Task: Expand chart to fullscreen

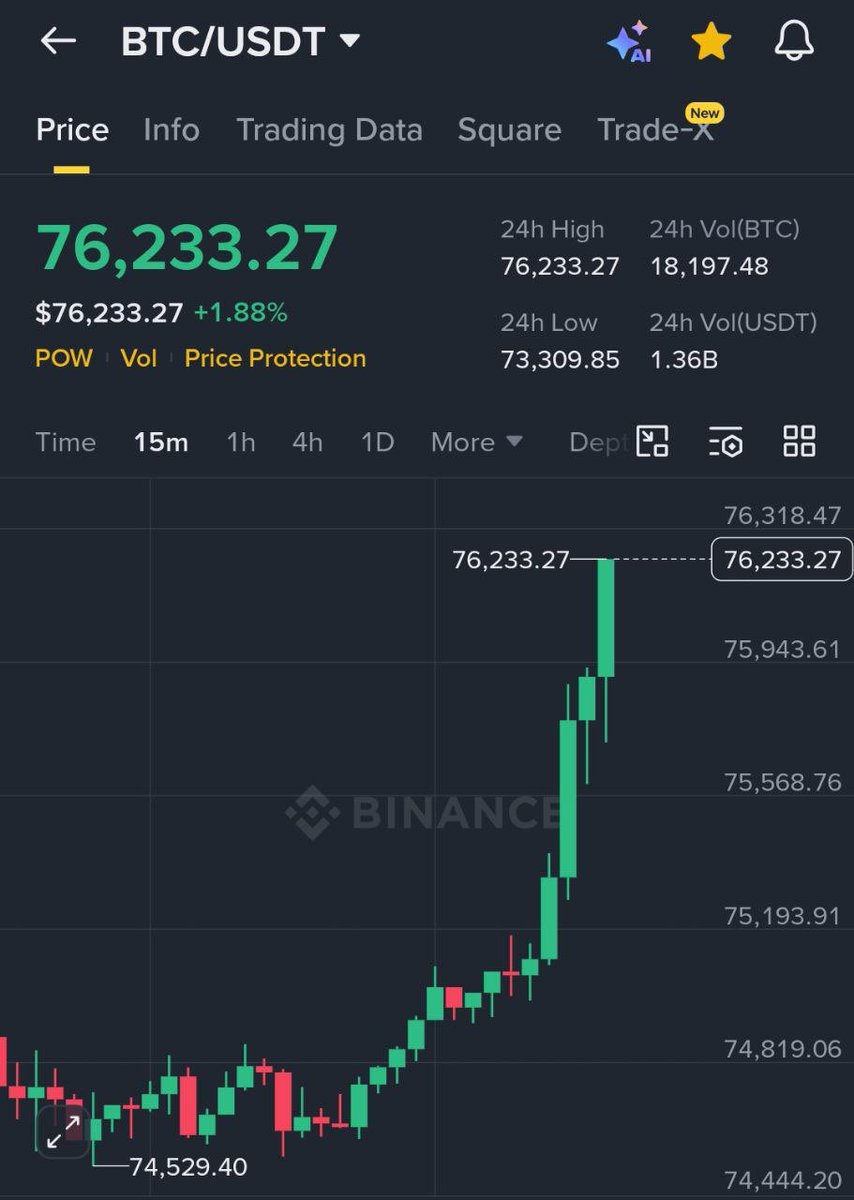Action: [63, 1133]
